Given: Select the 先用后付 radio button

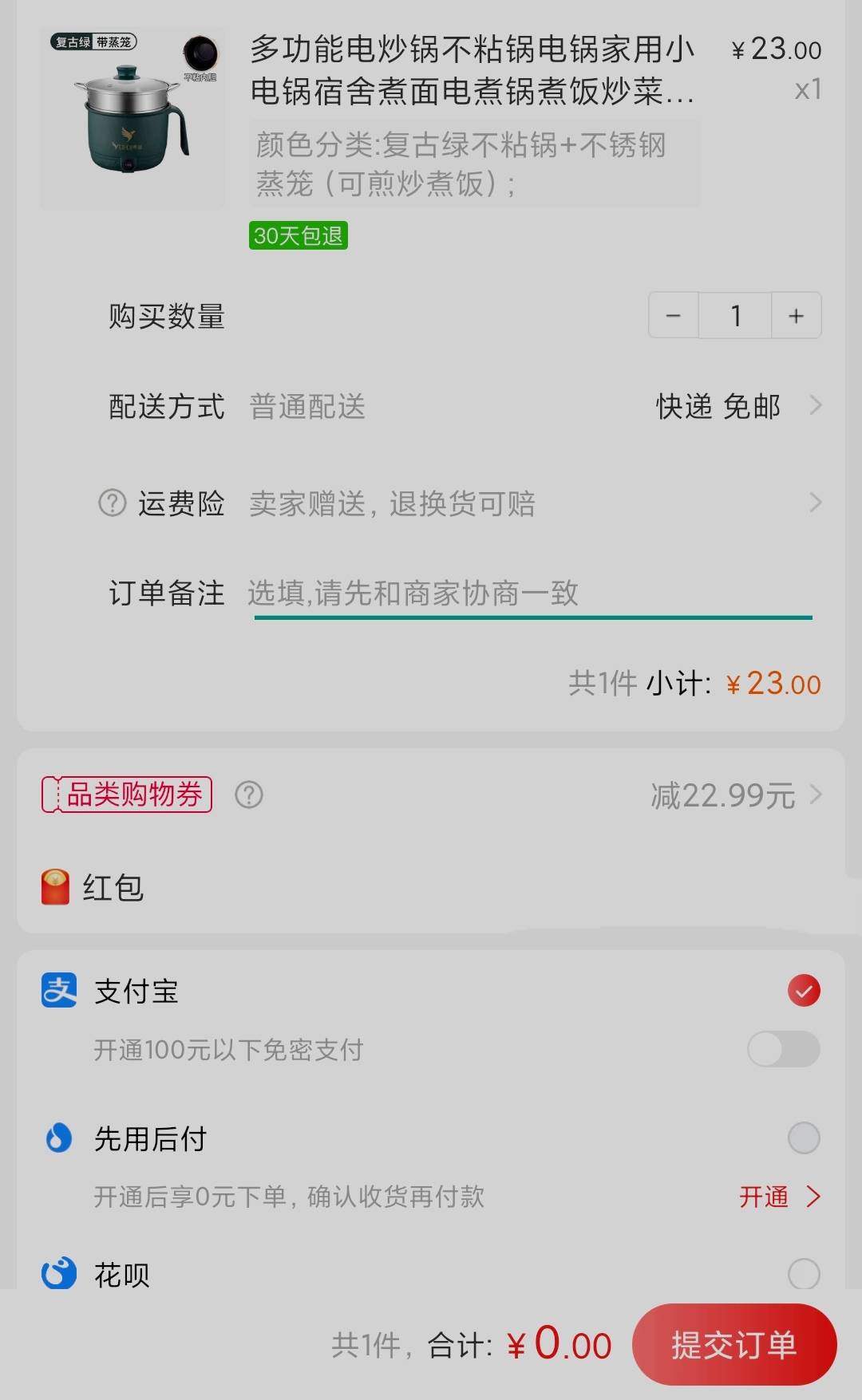Looking at the screenshot, I should pos(803,1138).
